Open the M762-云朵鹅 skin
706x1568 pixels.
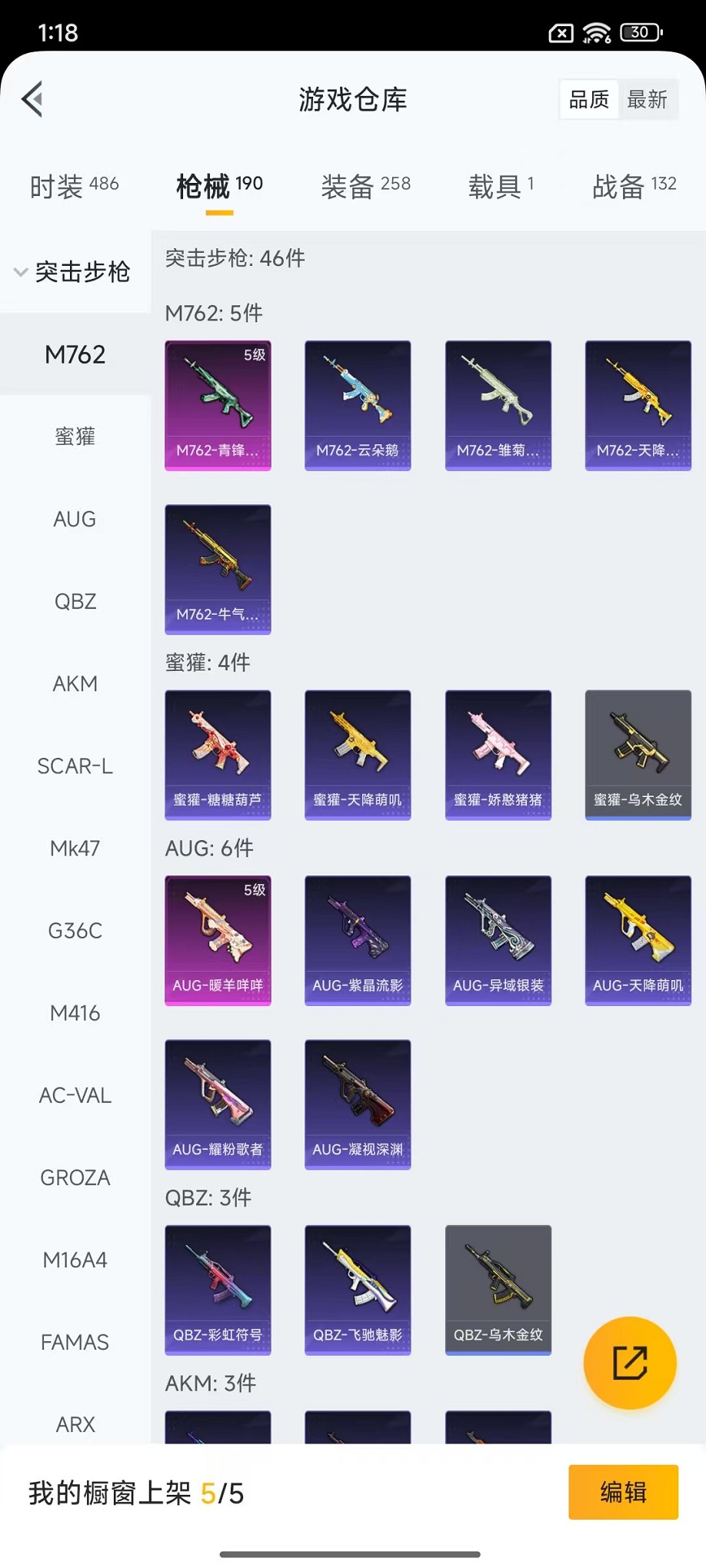coord(358,405)
